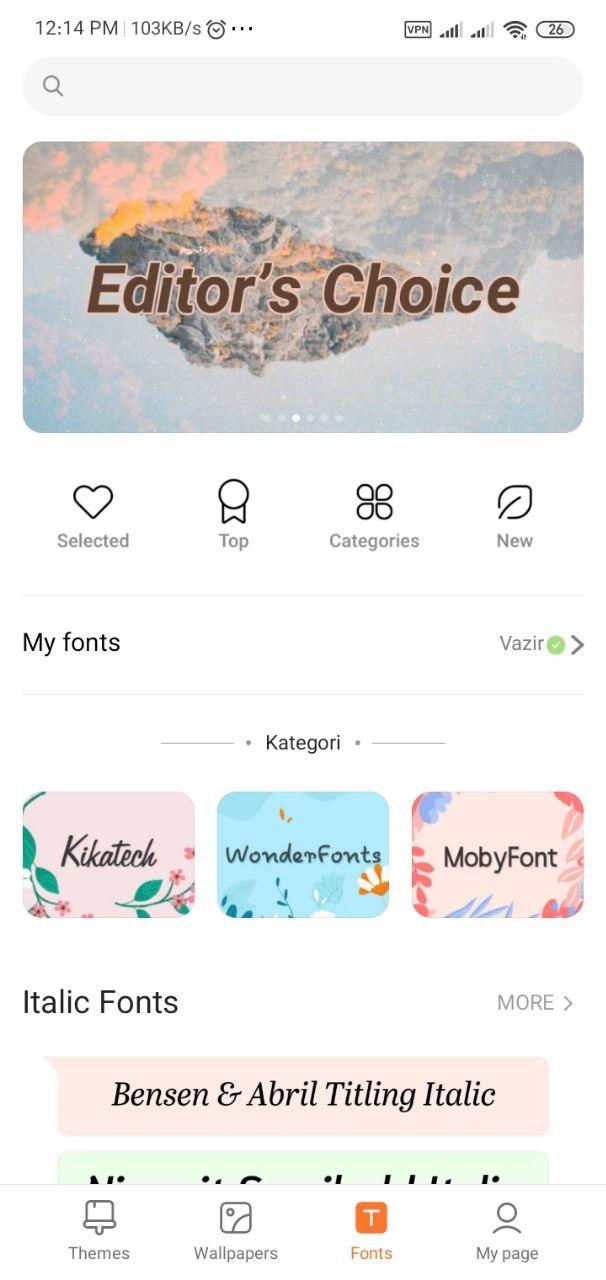Switch to the Wallpapers tab
The height and width of the screenshot is (1280, 606).
coord(236,1231)
